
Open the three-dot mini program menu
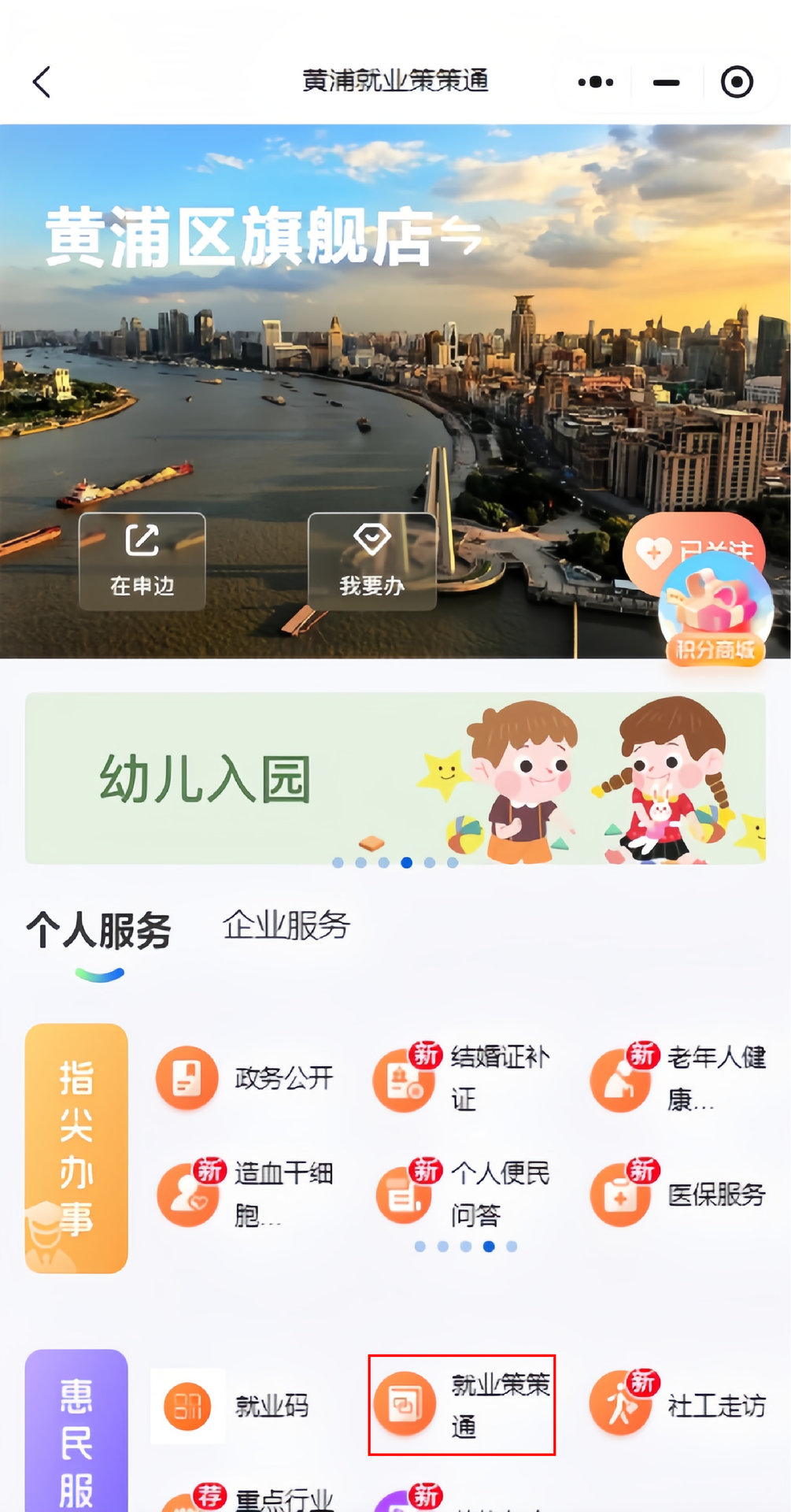coord(595,82)
